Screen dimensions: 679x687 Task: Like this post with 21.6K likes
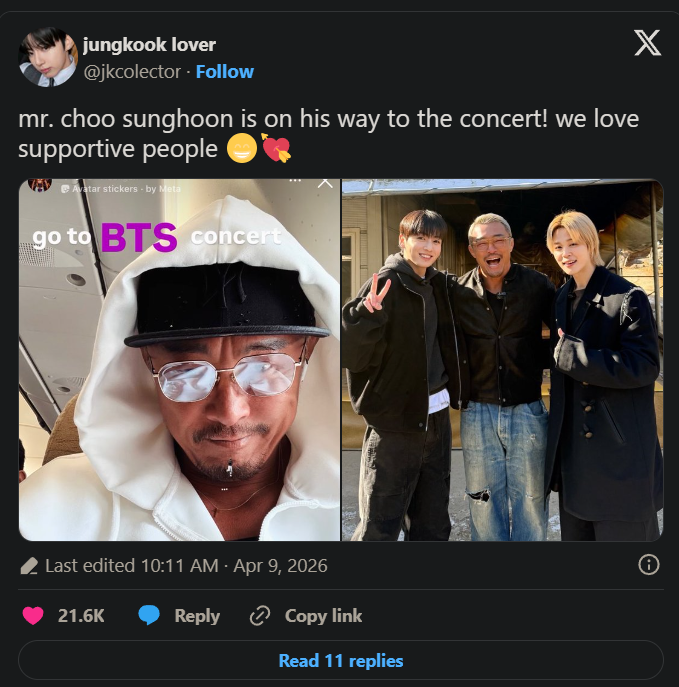(x=34, y=616)
